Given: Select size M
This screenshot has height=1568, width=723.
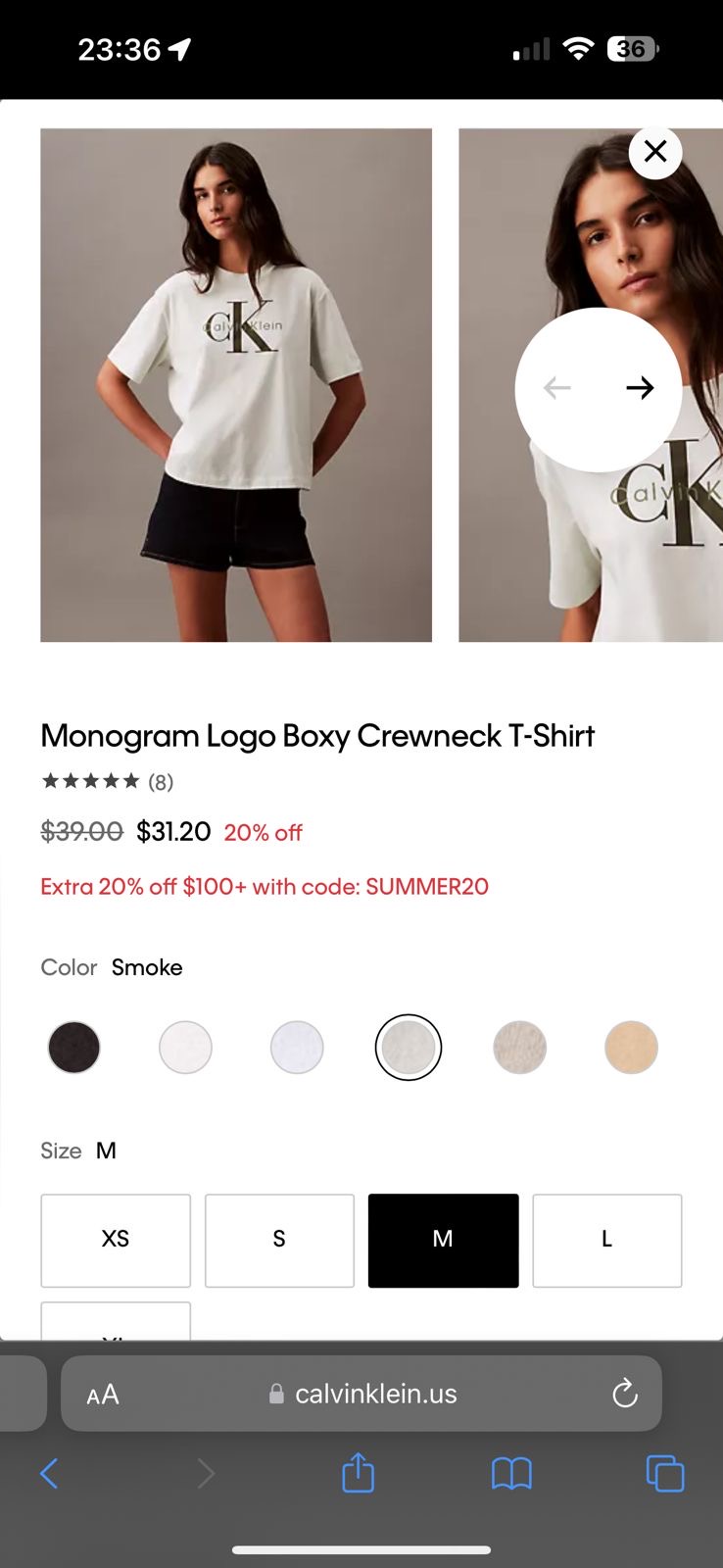Looking at the screenshot, I should pos(443,1240).
